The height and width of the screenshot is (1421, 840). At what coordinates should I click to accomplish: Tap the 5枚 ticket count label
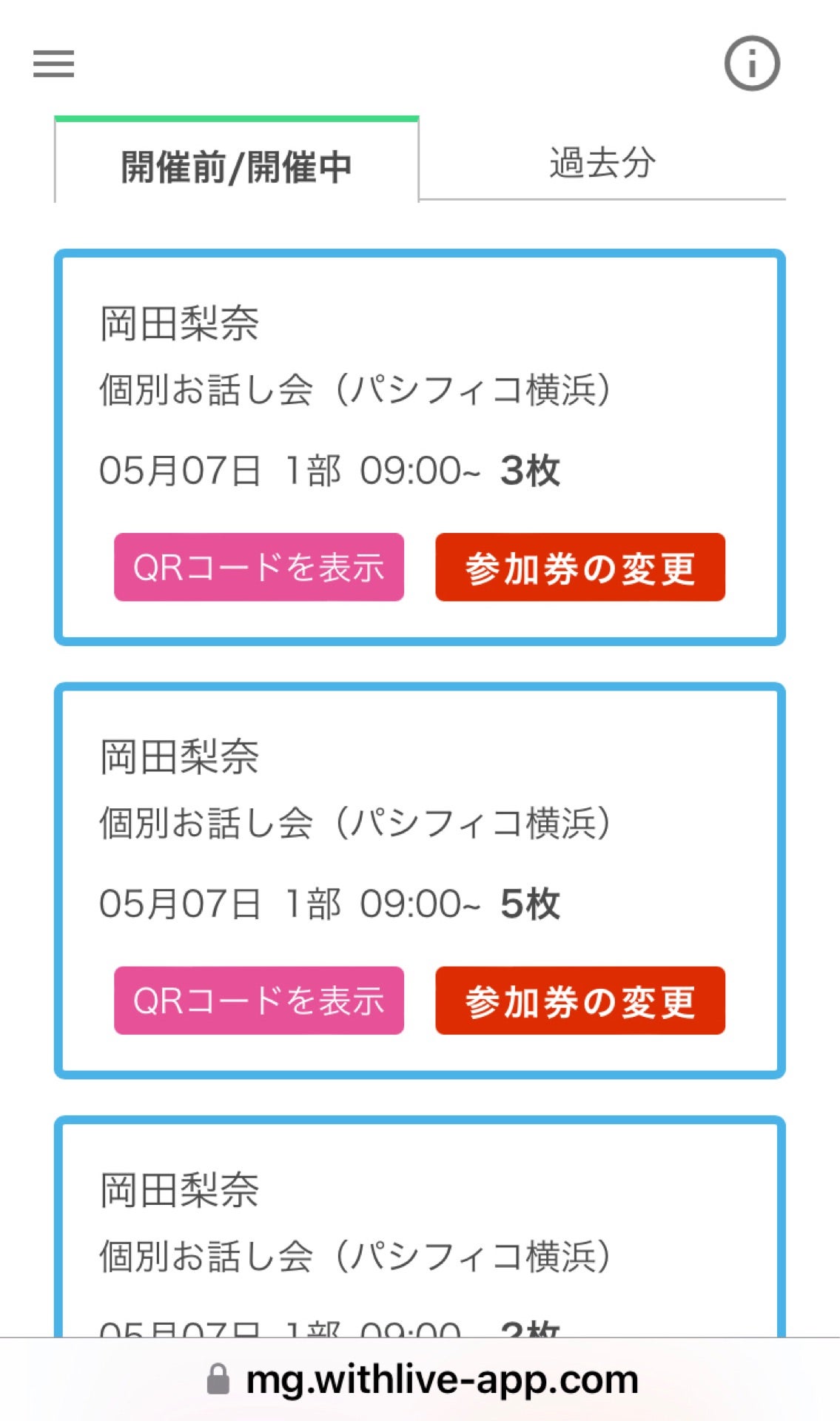tap(533, 903)
